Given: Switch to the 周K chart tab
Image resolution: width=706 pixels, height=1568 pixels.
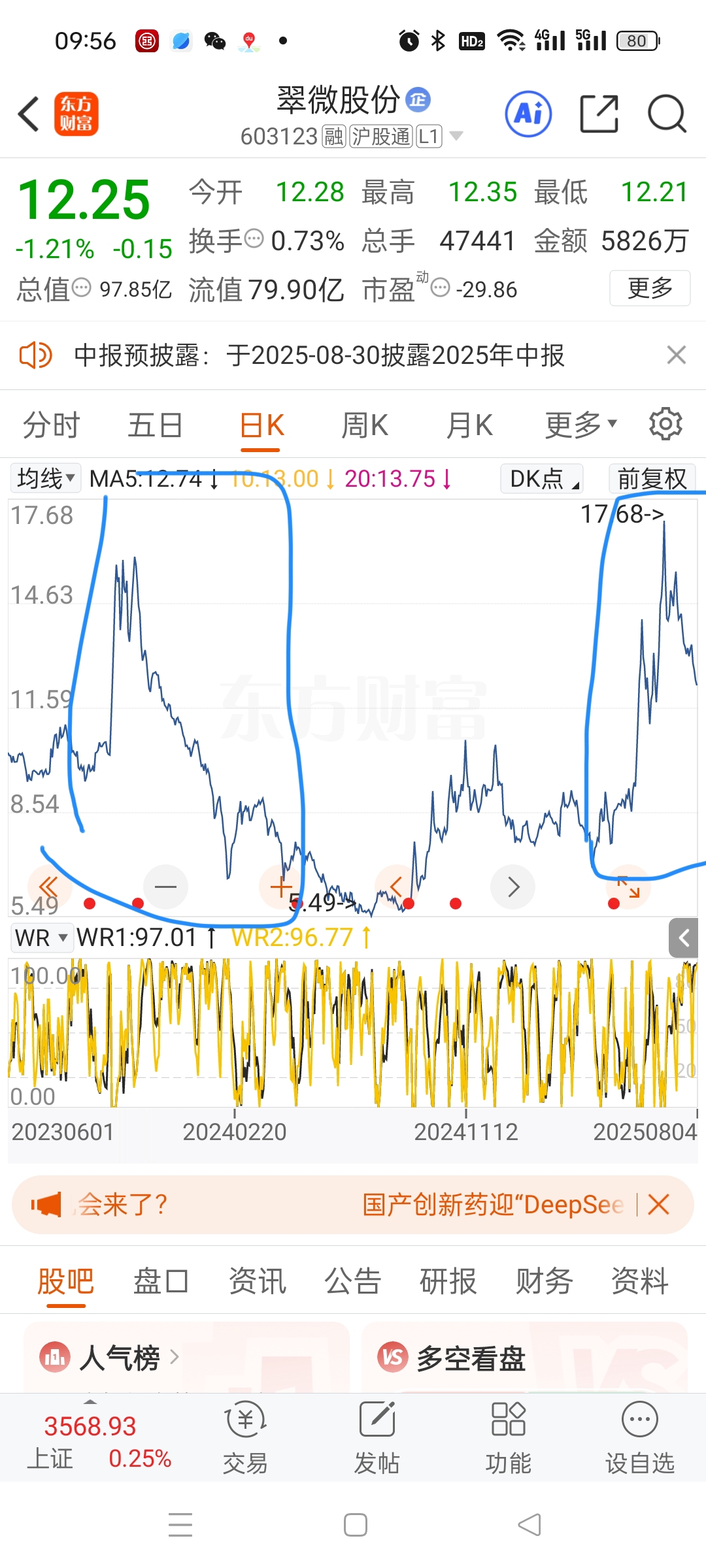Looking at the screenshot, I should point(365,425).
